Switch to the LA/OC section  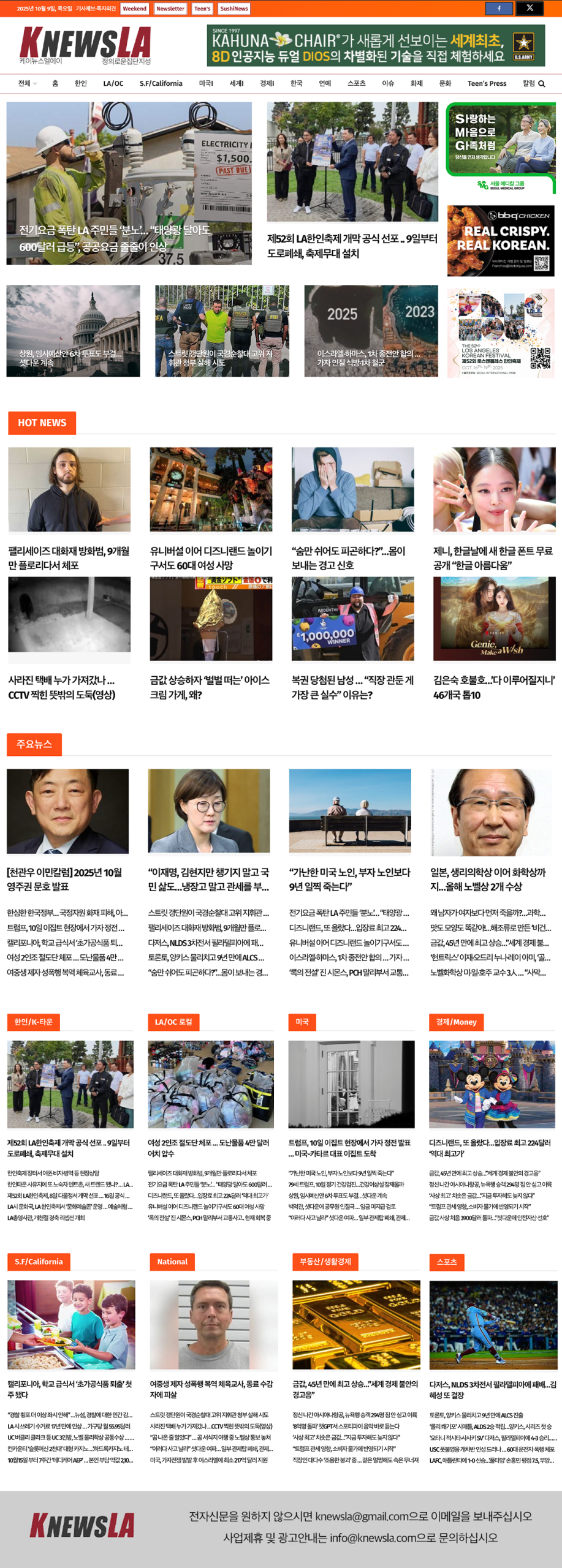(113, 83)
